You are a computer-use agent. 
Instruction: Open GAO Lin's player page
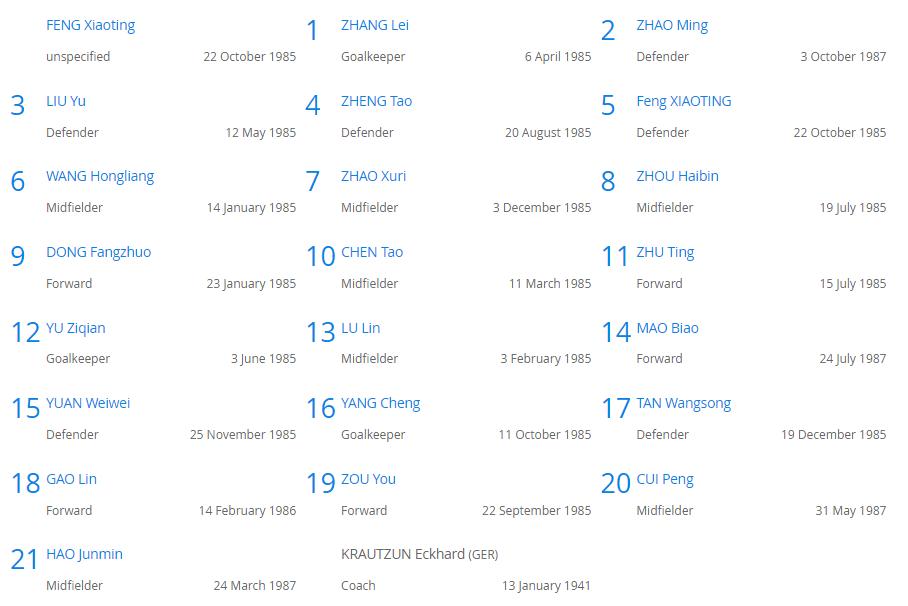pos(71,479)
